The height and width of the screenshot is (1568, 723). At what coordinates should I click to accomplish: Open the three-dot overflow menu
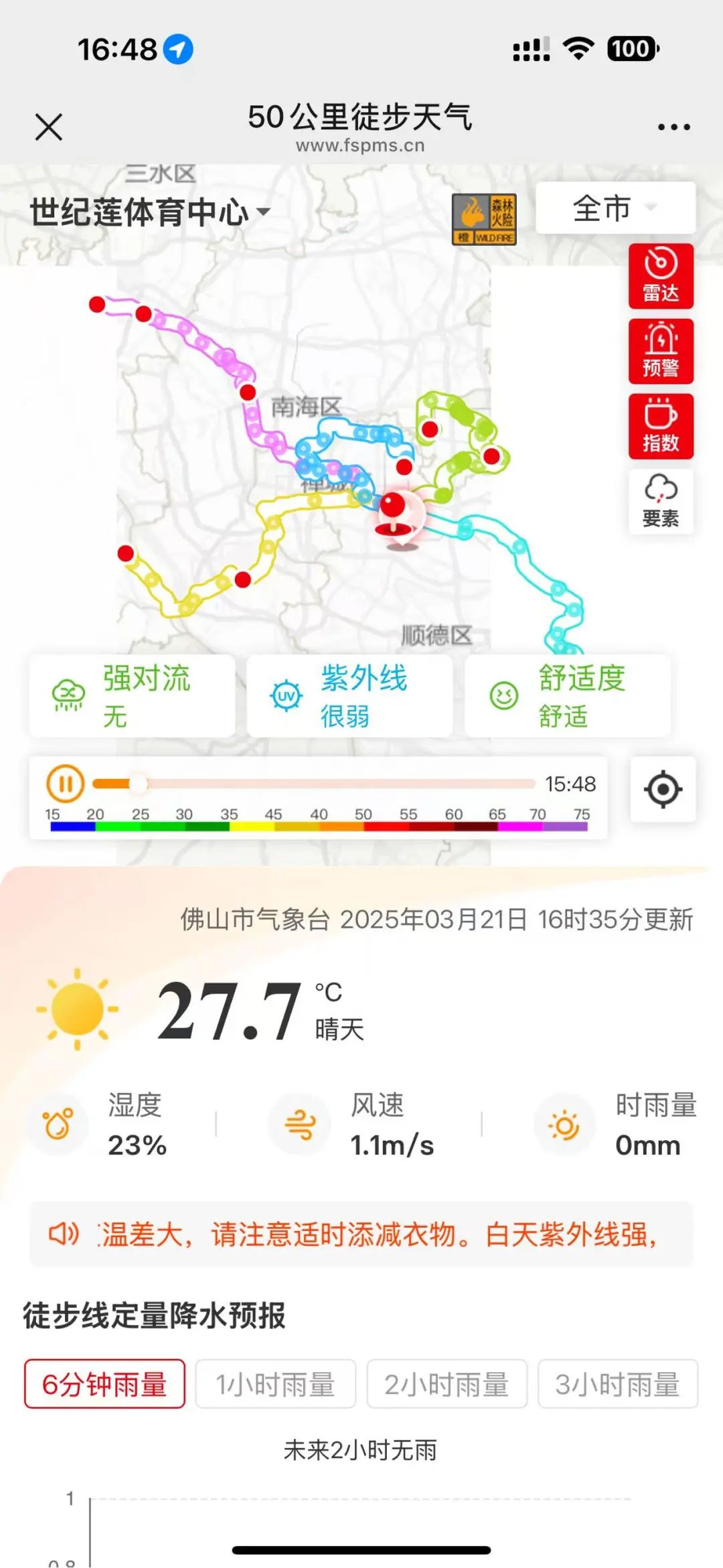pyautogui.click(x=673, y=127)
